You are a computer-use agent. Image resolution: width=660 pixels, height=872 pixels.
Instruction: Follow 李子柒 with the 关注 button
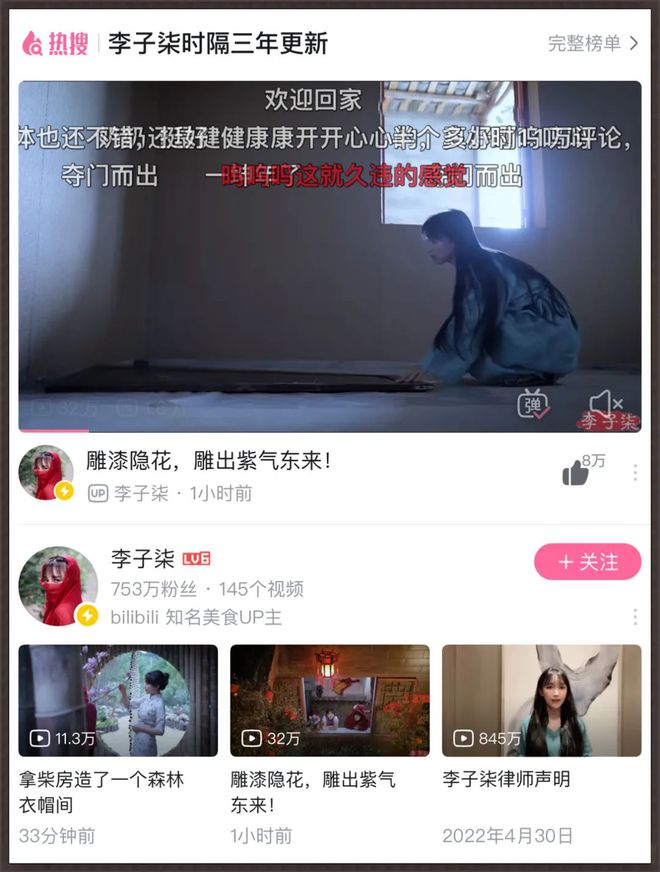pos(587,562)
